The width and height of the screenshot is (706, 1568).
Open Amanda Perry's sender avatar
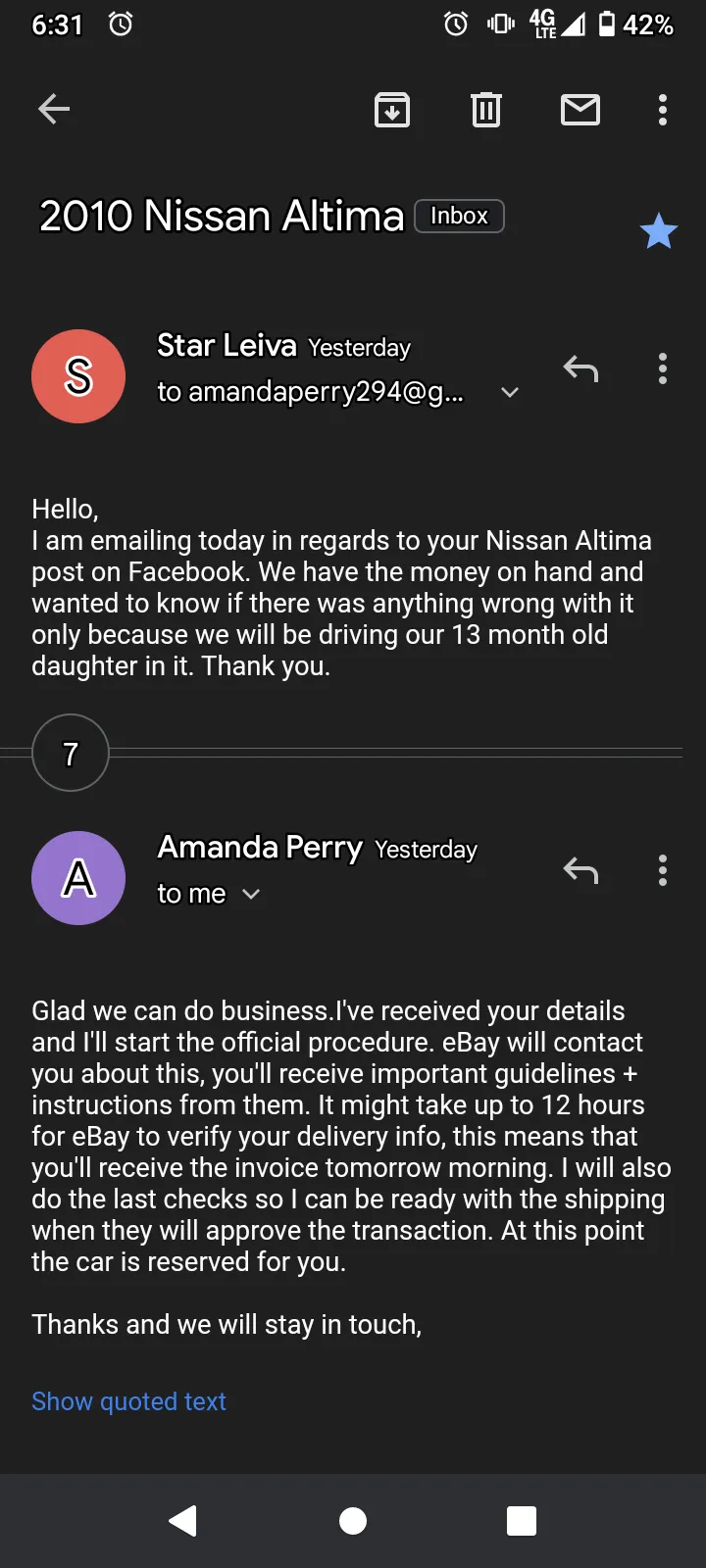point(78,878)
